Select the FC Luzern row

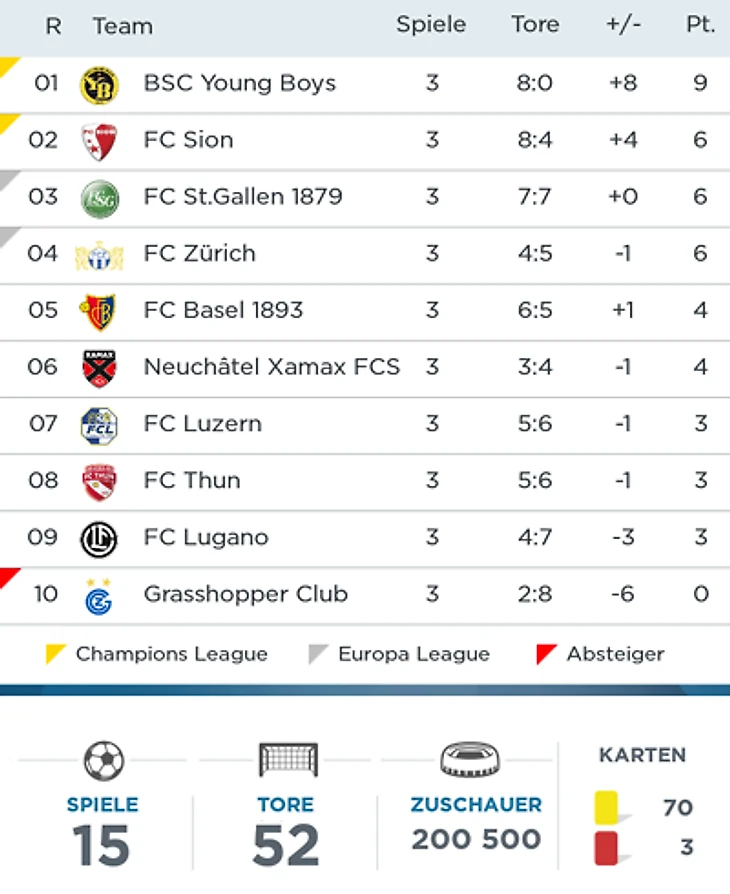(x=203, y=424)
